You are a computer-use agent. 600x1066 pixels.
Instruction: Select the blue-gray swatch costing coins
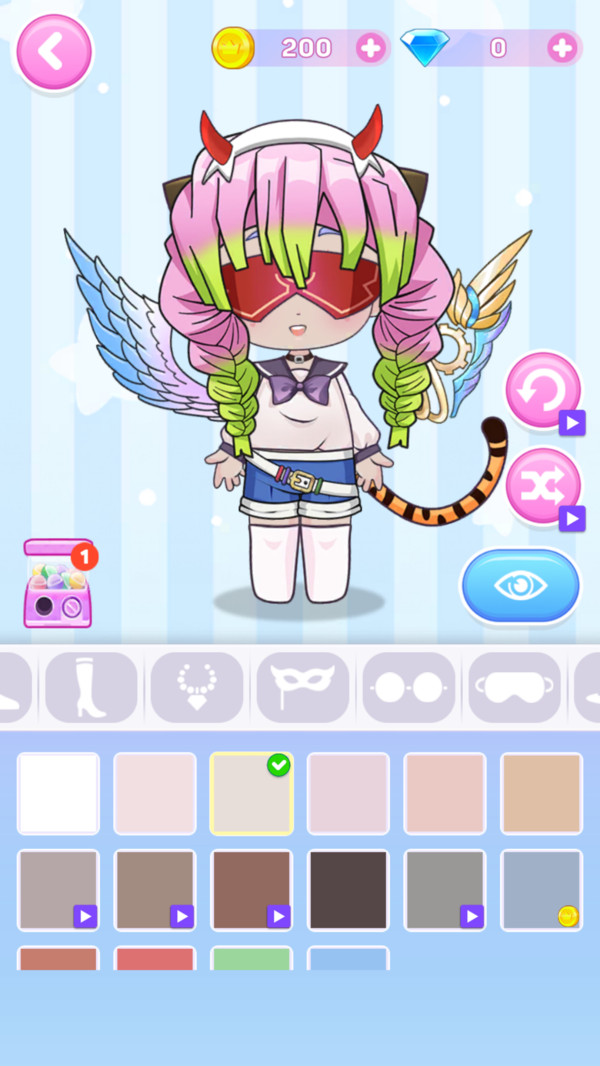pos(542,890)
